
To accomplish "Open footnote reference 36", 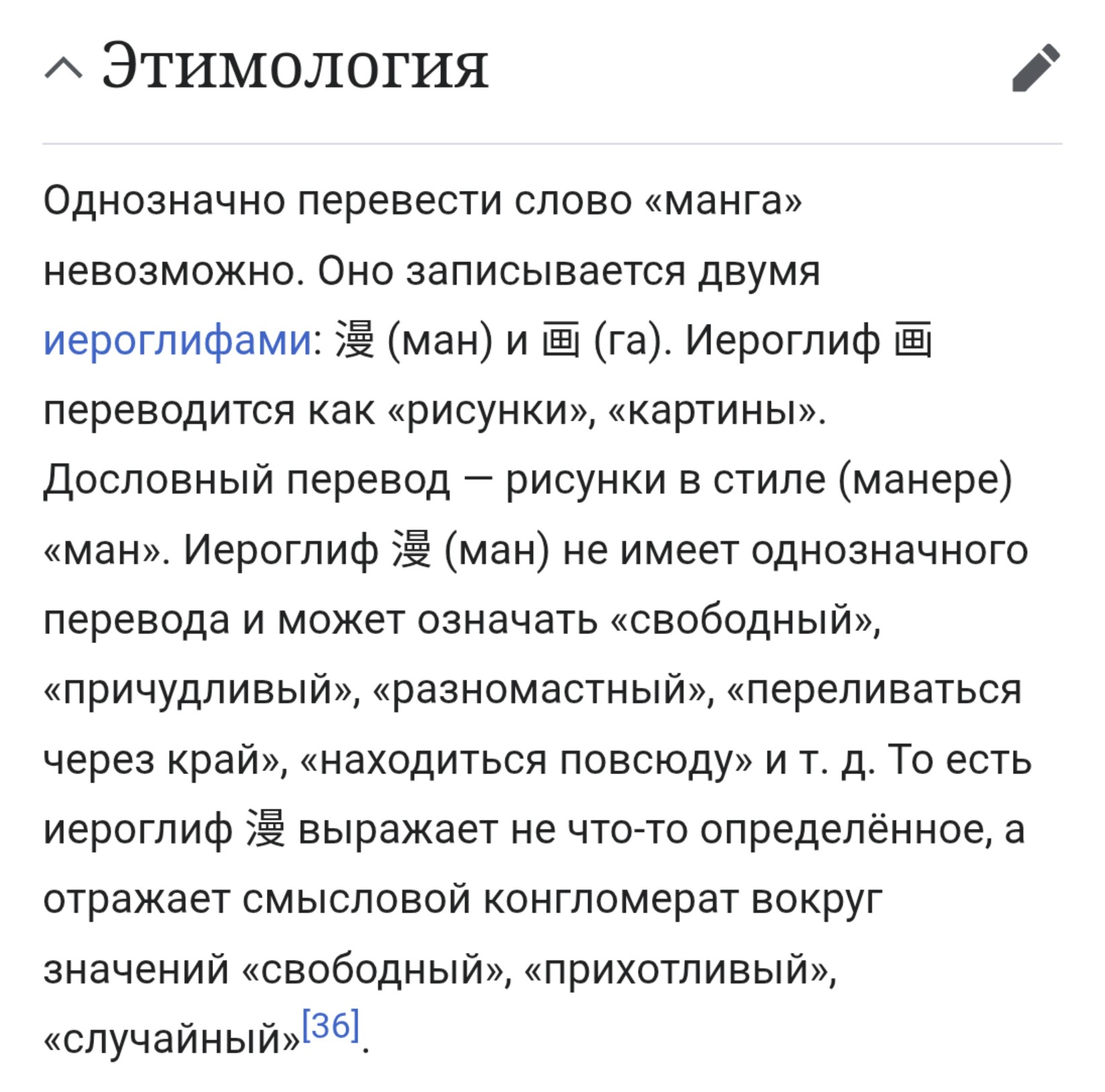I will (331, 1026).
